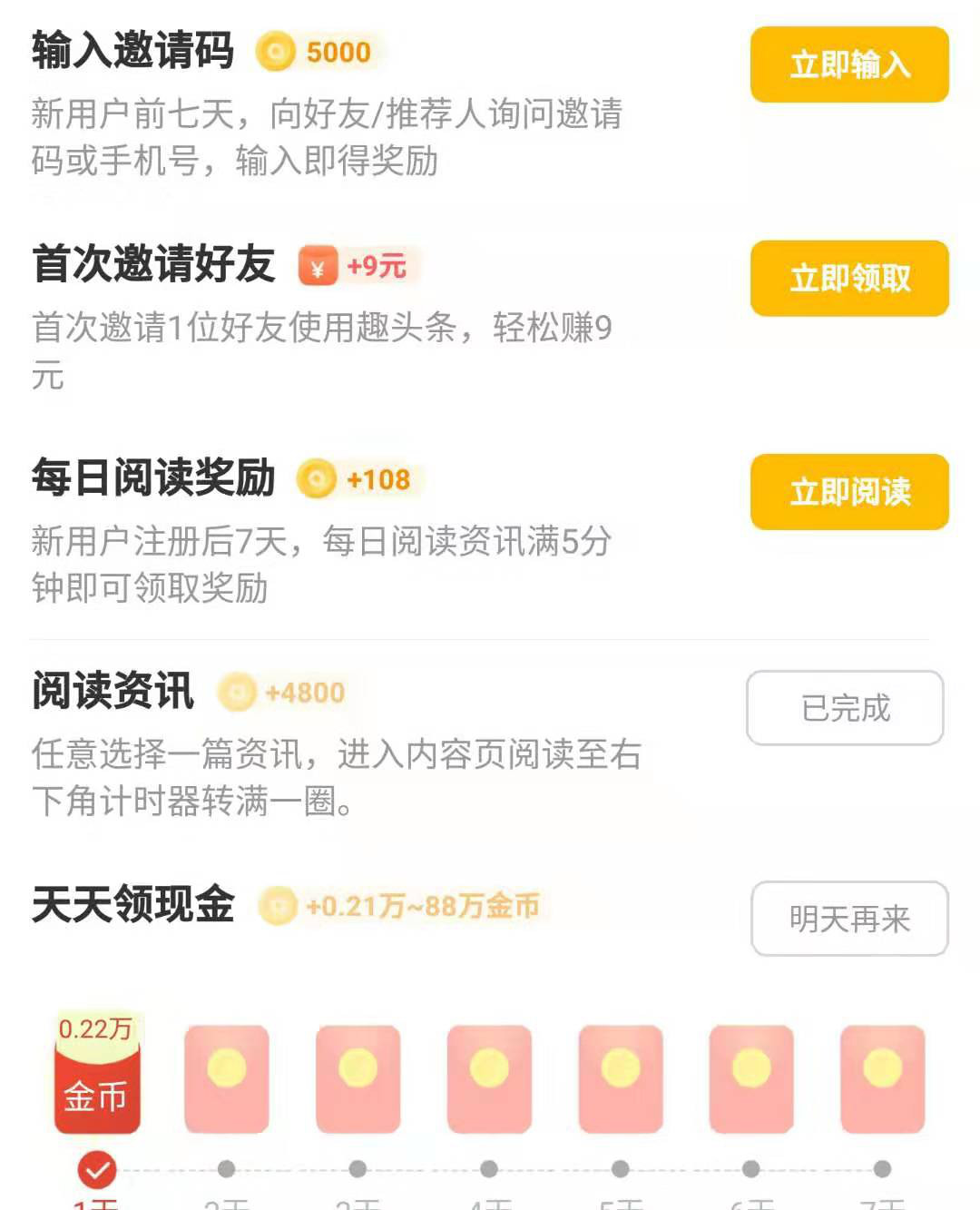Image resolution: width=980 pixels, height=1210 pixels.
Task: Click the 明天再来 button
Action: [849, 920]
